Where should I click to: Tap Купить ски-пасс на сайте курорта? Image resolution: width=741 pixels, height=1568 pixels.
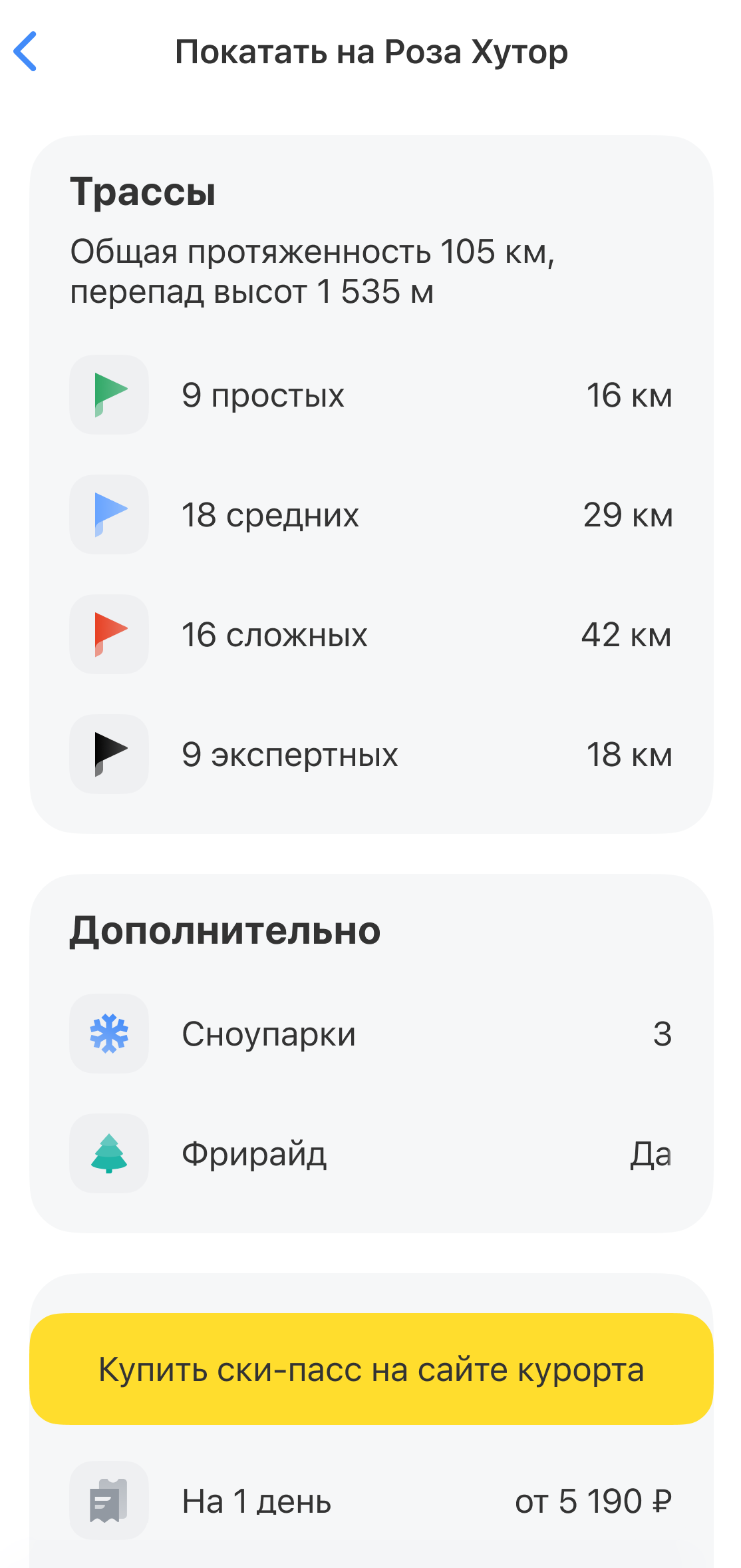pyautogui.click(x=371, y=1369)
